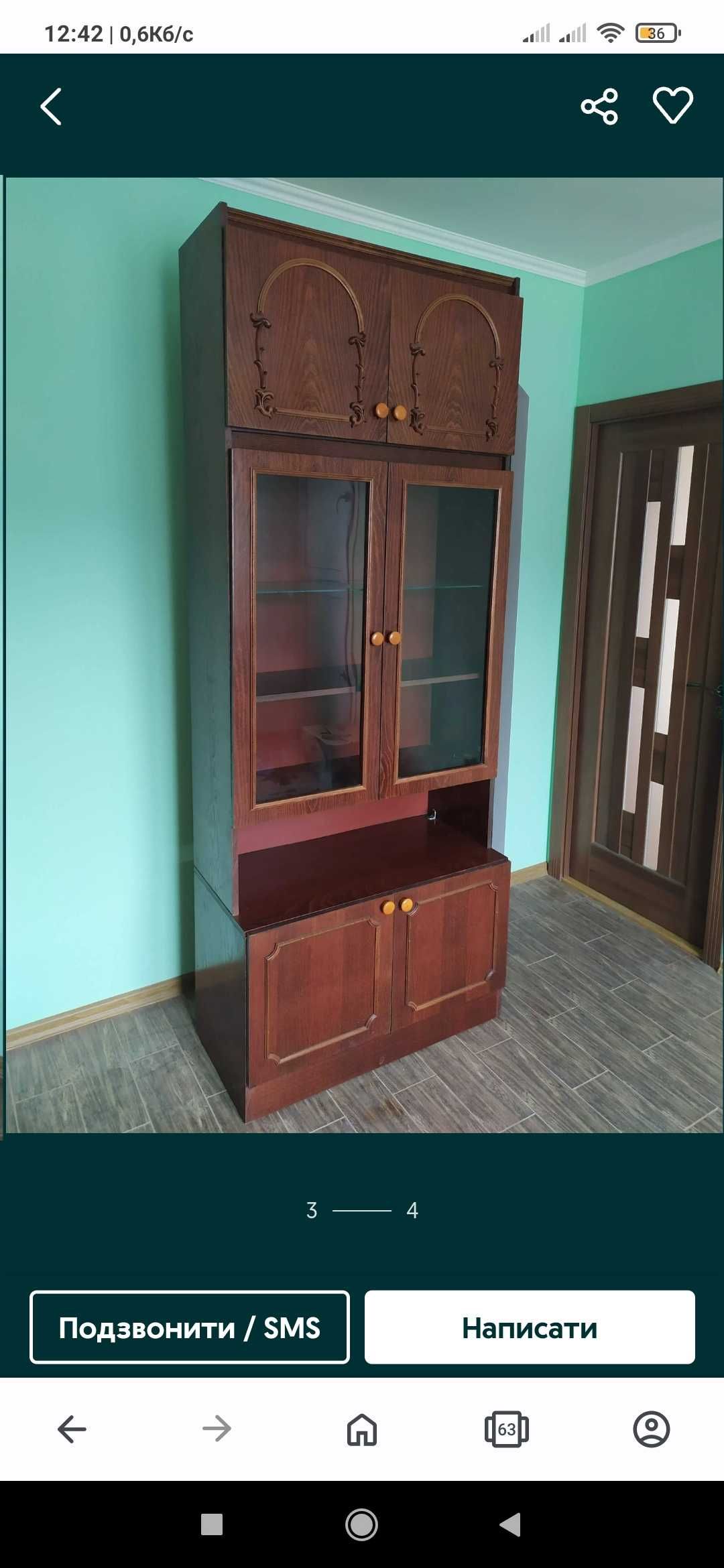Go back from the photo viewer
Screen dimensions: 724x1568
point(51,107)
